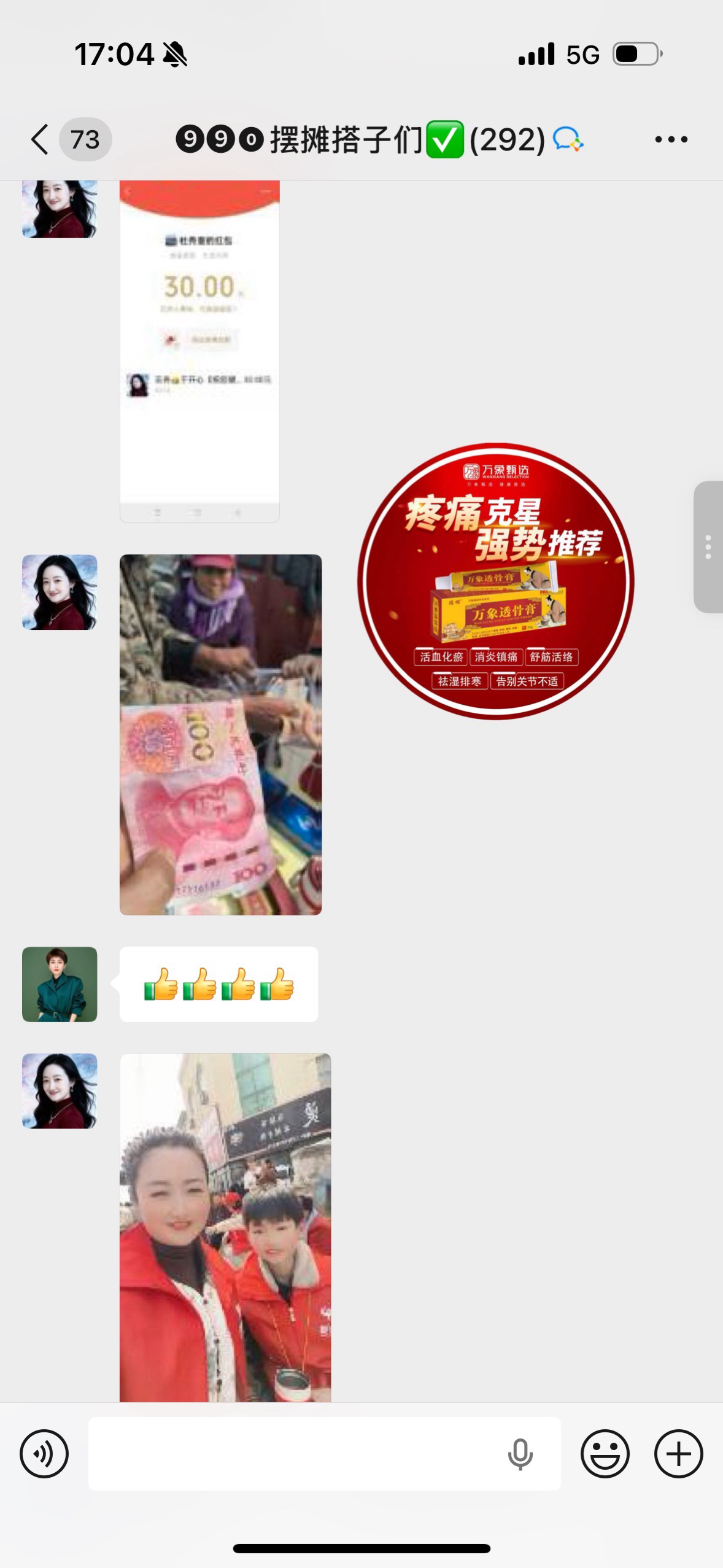Image resolution: width=723 pixels, height=1568 pixels.
Task: Open the green-coat avatar sender's profile
Action: [60, 984]
